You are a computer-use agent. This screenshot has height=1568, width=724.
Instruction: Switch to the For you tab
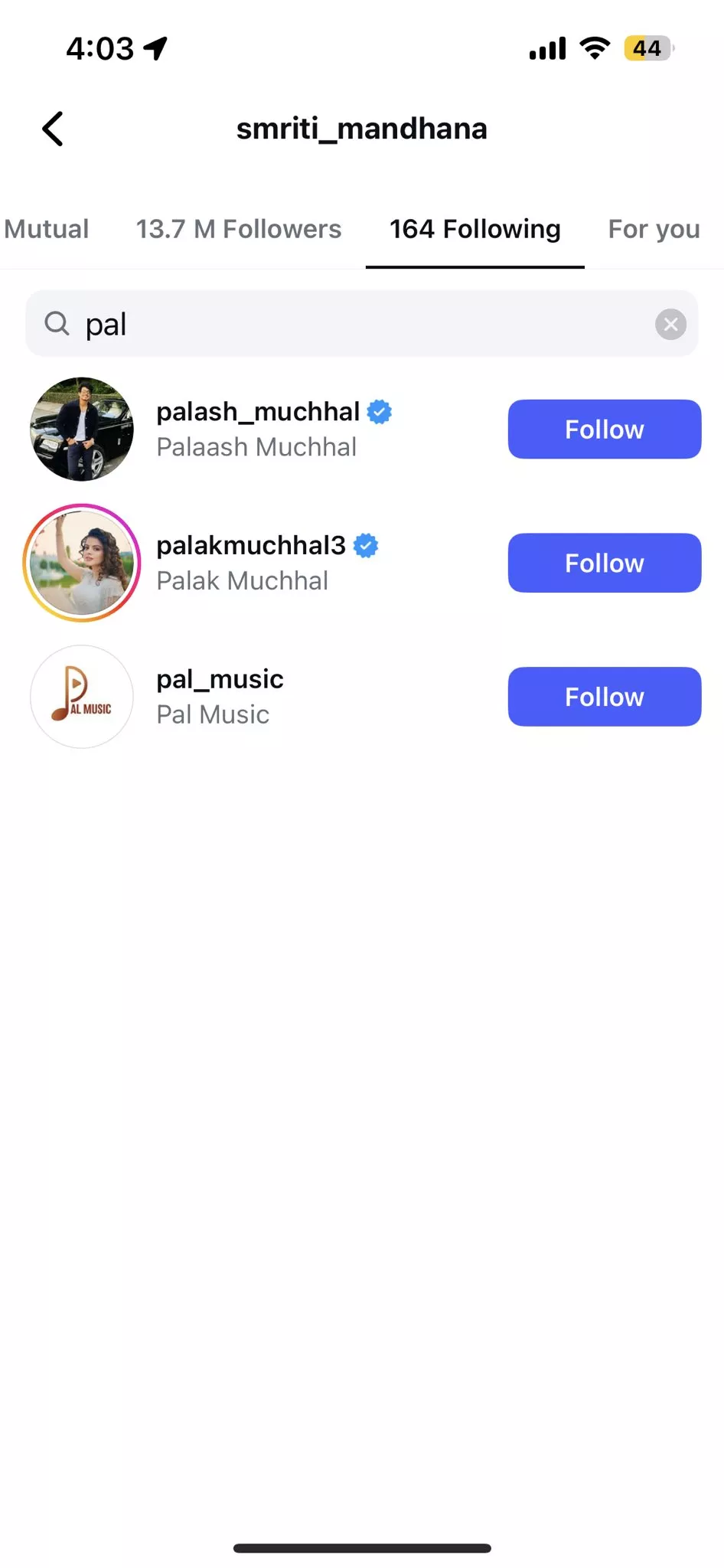[654, 229]
